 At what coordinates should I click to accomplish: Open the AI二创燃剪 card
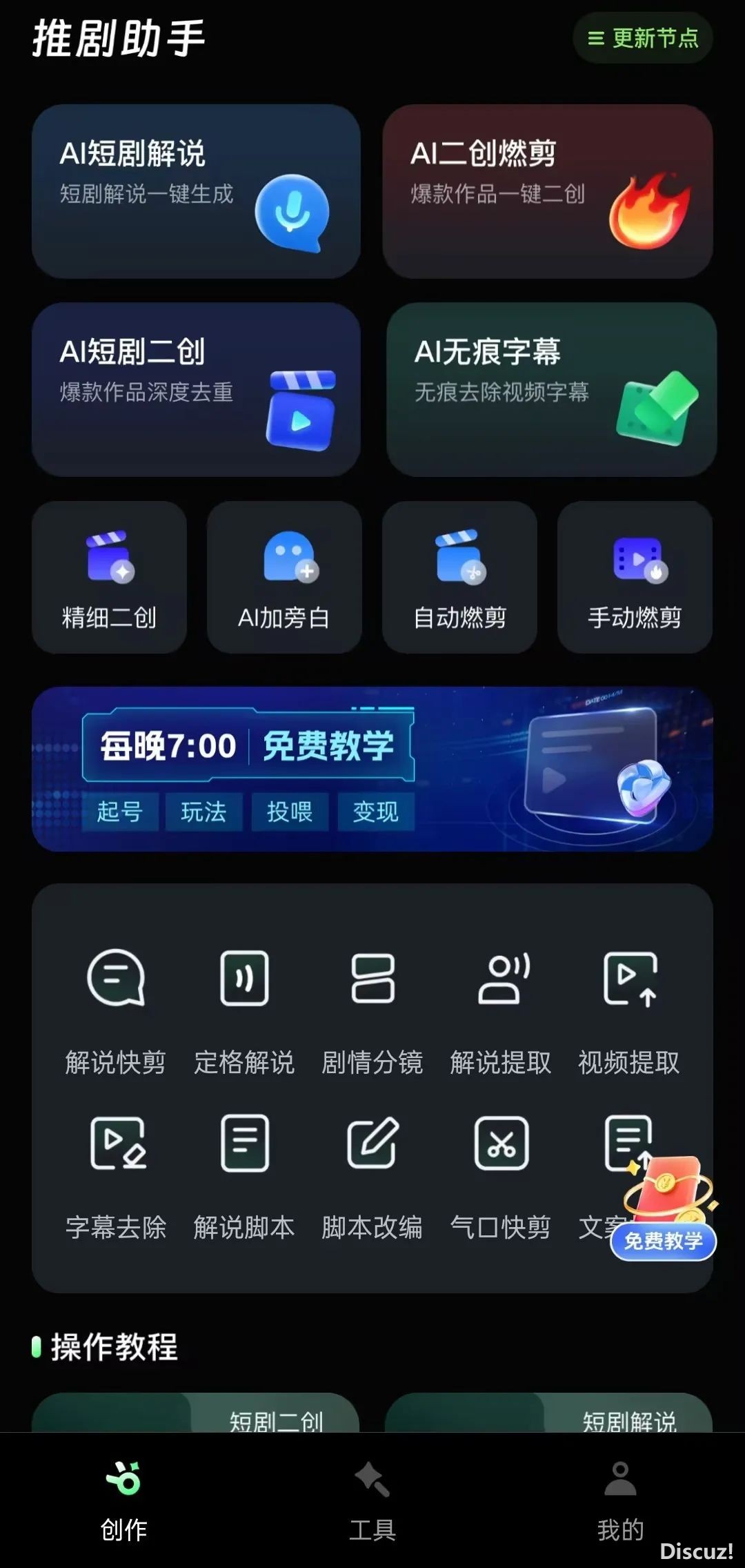(547, 191)
